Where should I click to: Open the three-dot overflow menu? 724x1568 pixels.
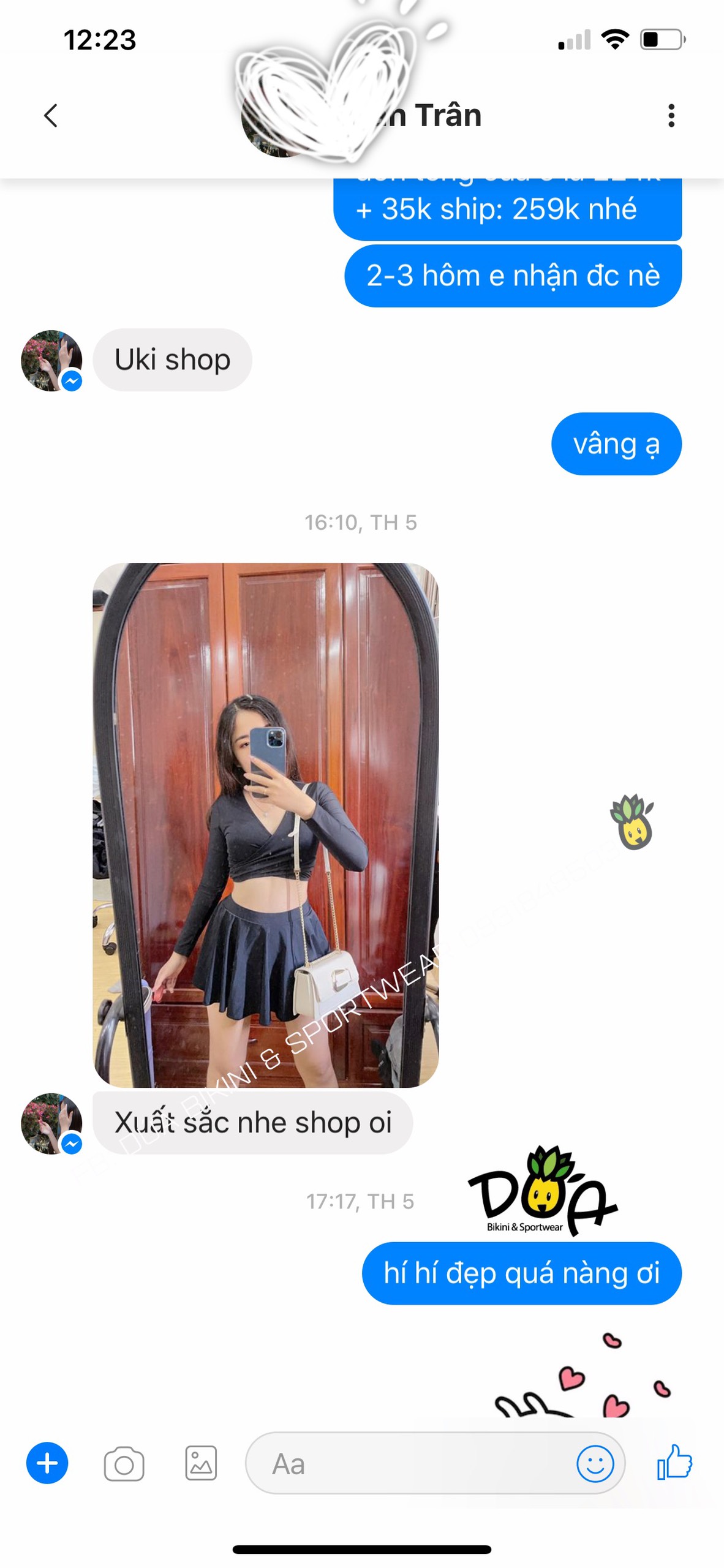[671, 115]
